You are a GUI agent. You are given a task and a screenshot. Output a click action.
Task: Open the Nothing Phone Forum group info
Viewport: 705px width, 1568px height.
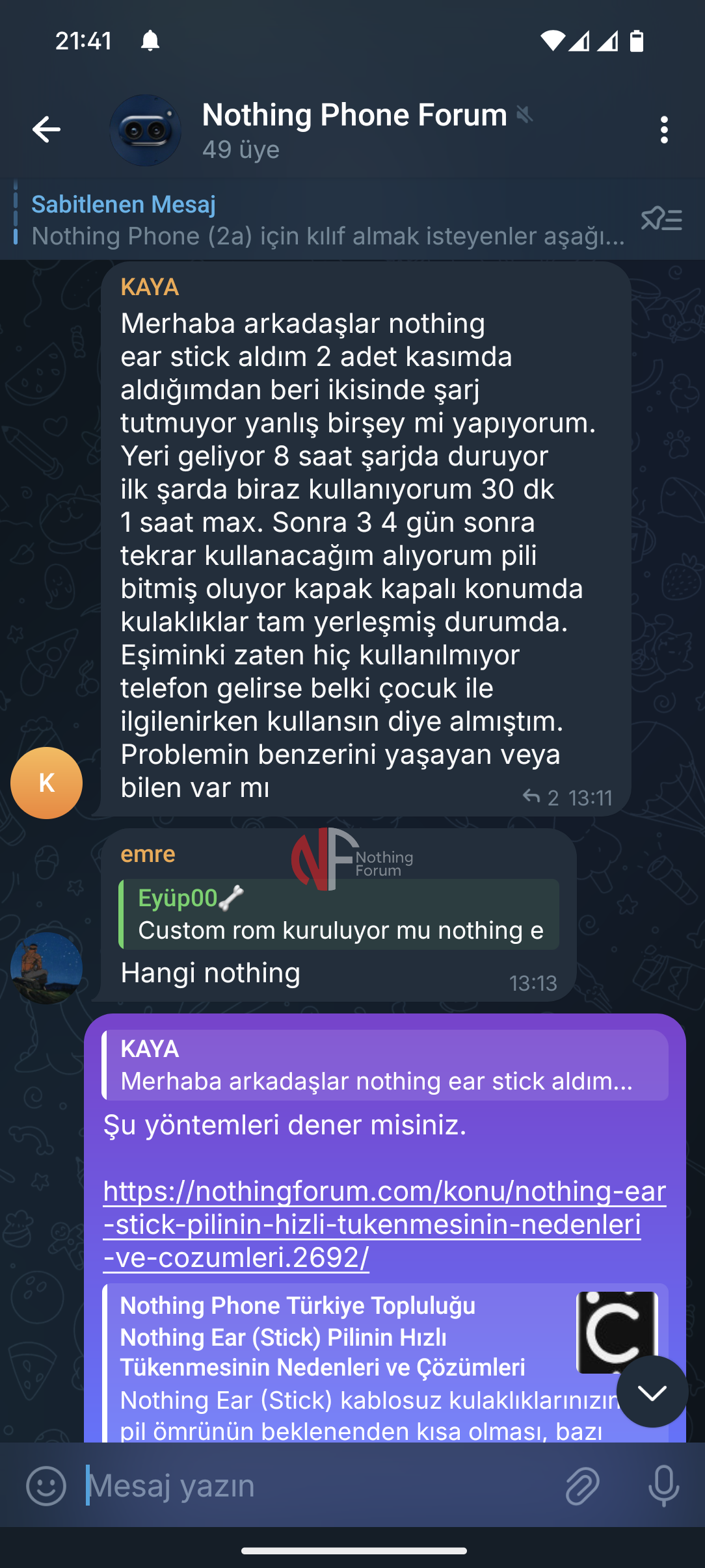[x=354, y=129]
